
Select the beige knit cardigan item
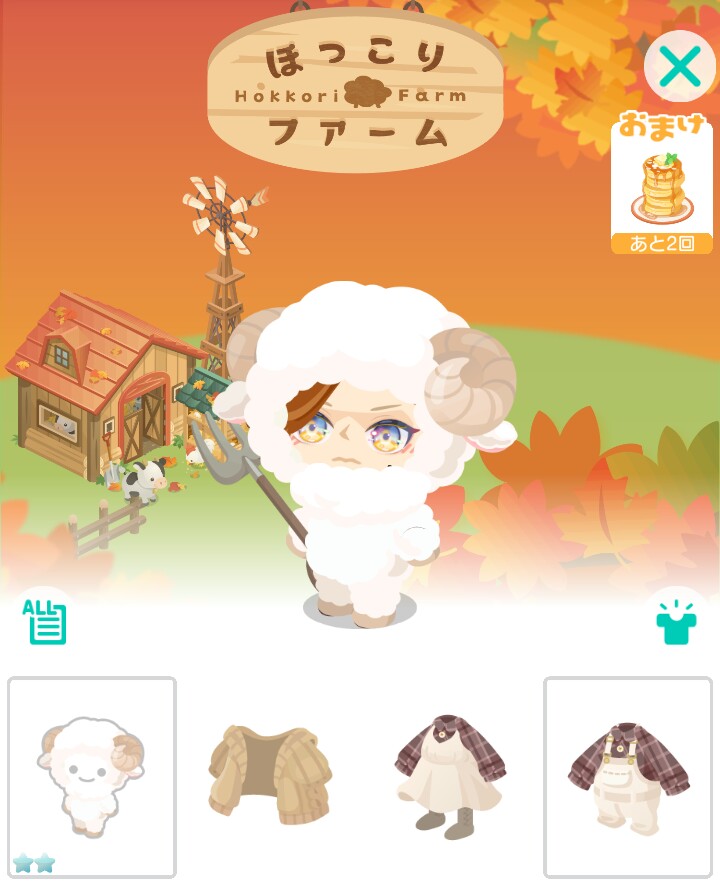(269, 776)
